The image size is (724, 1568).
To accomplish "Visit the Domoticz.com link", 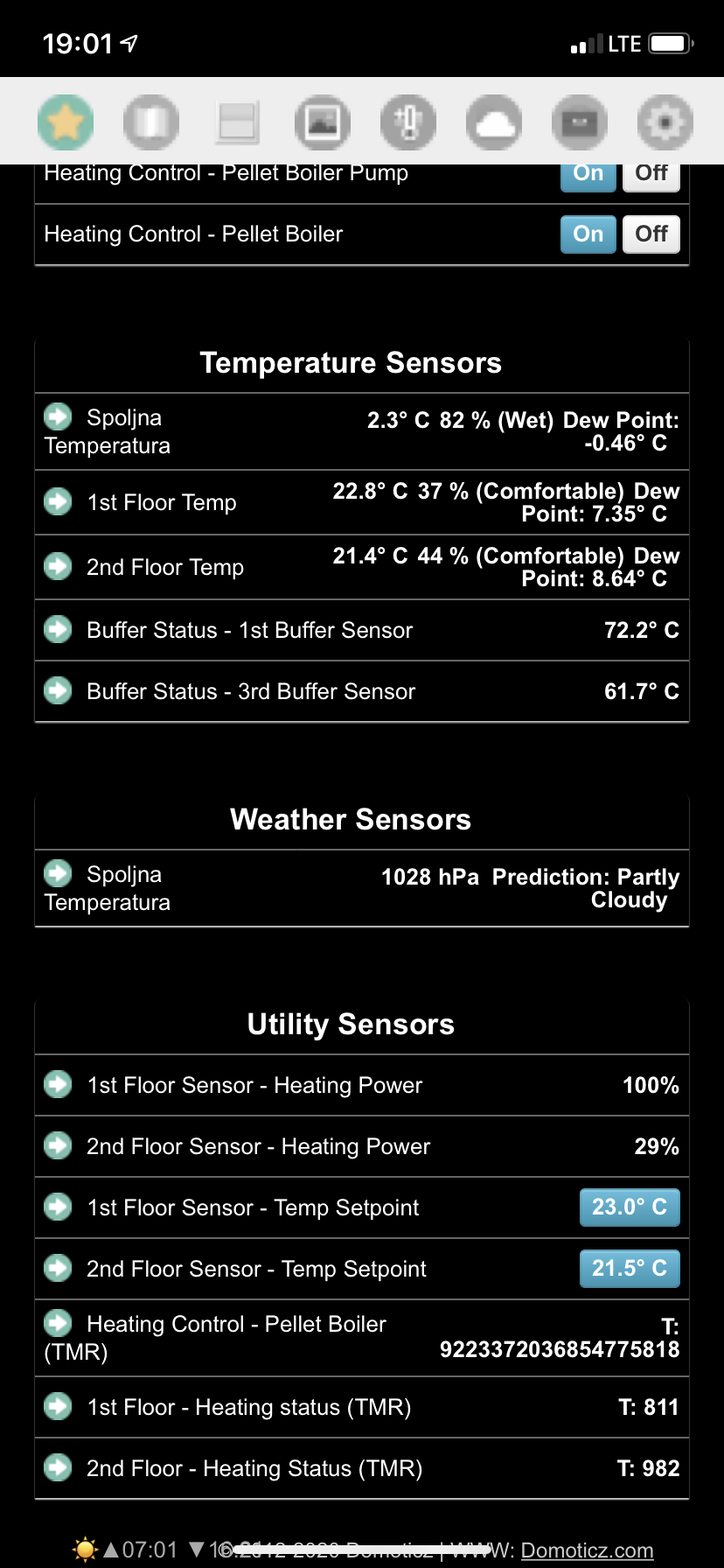I will pos(587,1550).
